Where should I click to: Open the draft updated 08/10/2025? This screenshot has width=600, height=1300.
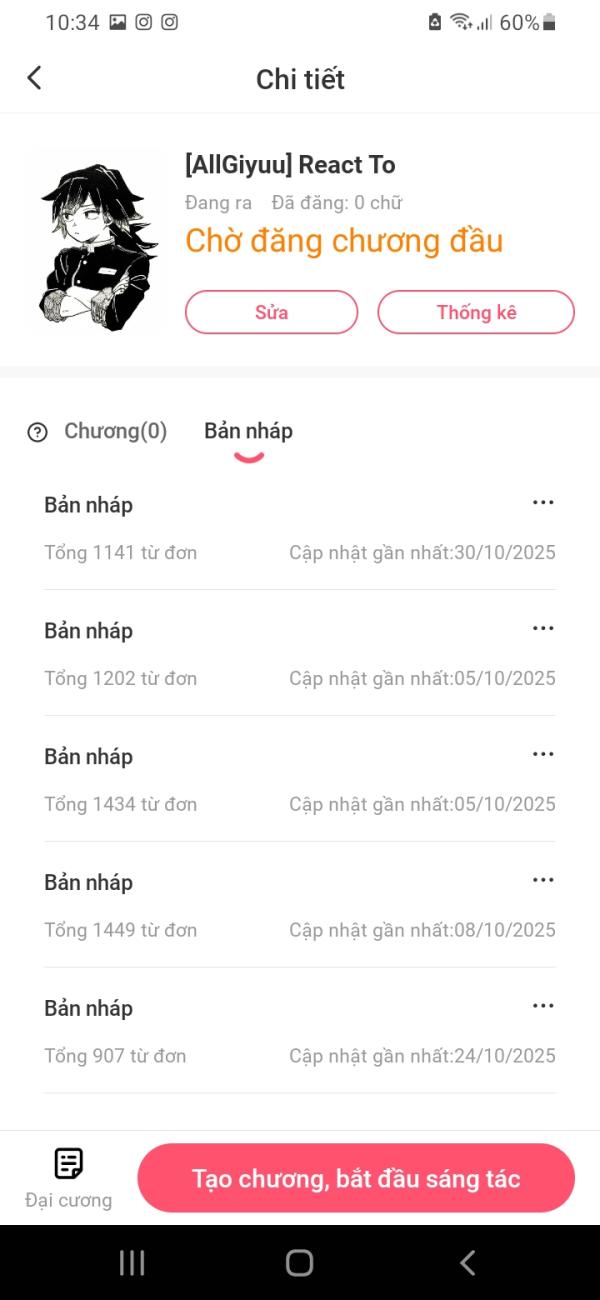300,905
